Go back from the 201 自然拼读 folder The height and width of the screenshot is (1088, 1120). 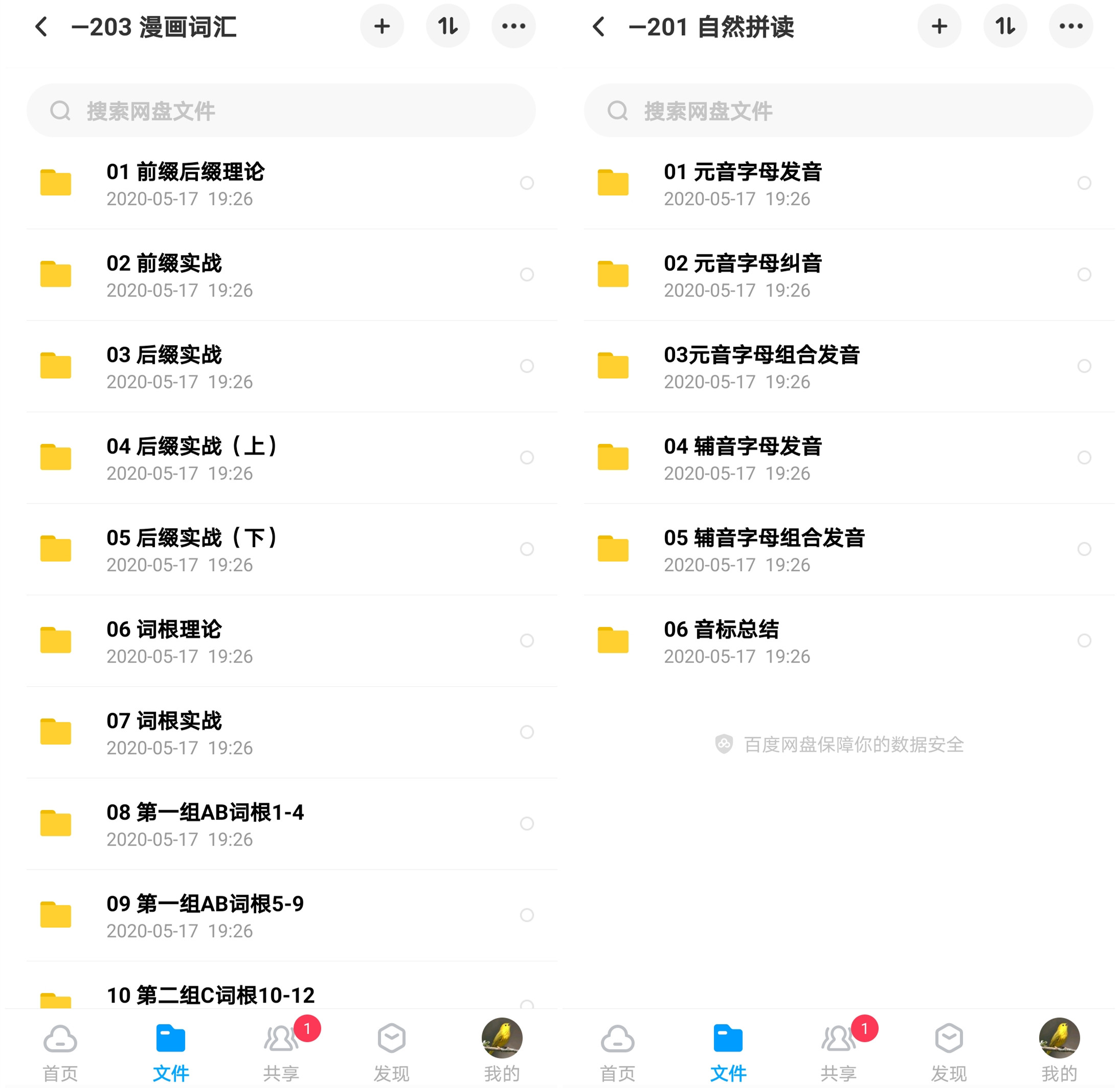[x=598, y=27]
